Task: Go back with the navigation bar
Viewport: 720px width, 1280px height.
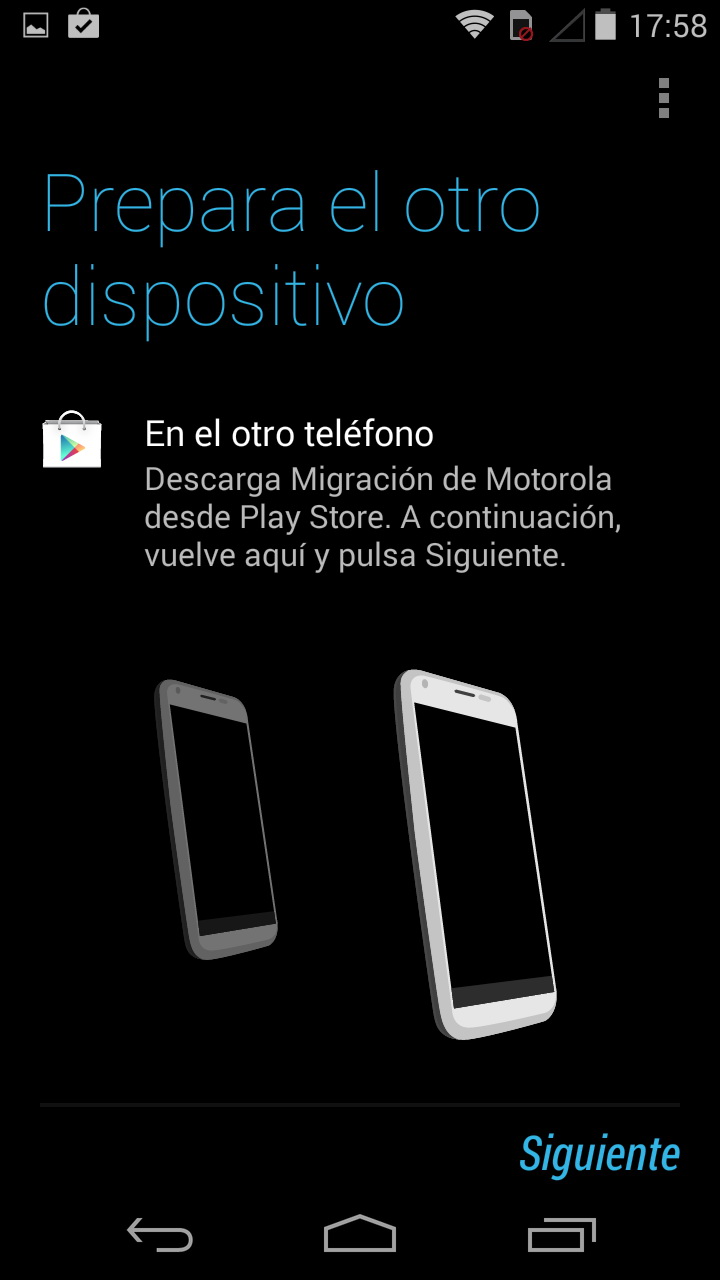Action: (160, 1235)
